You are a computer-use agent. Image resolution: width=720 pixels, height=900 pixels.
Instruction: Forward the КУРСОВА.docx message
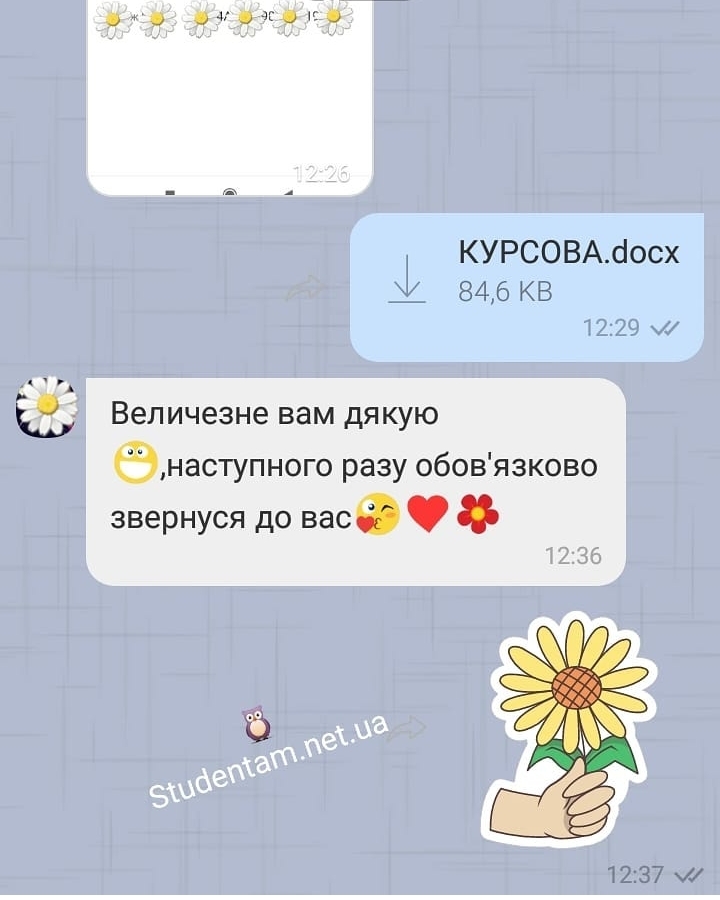[306, 288]
